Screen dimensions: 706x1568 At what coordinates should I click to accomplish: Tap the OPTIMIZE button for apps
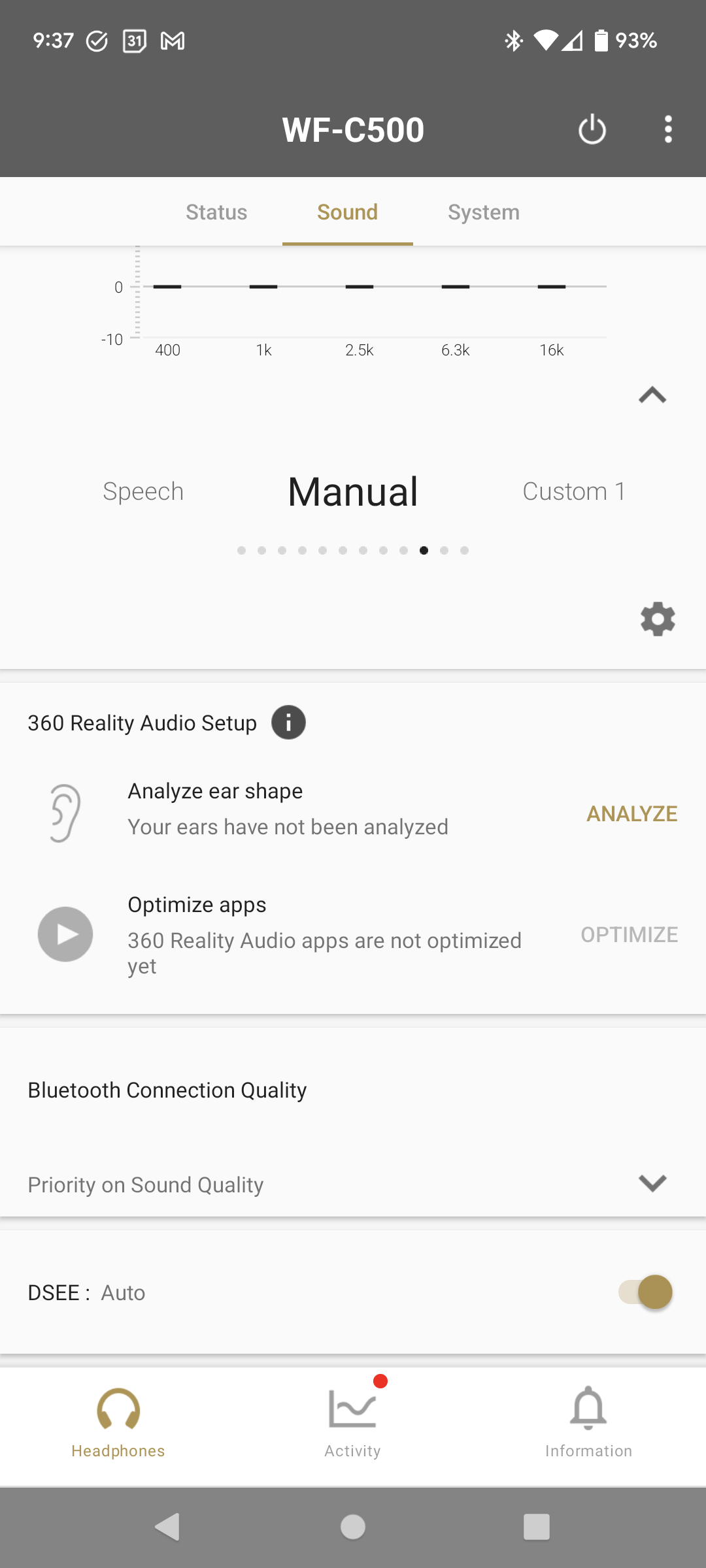pos(630,935)
